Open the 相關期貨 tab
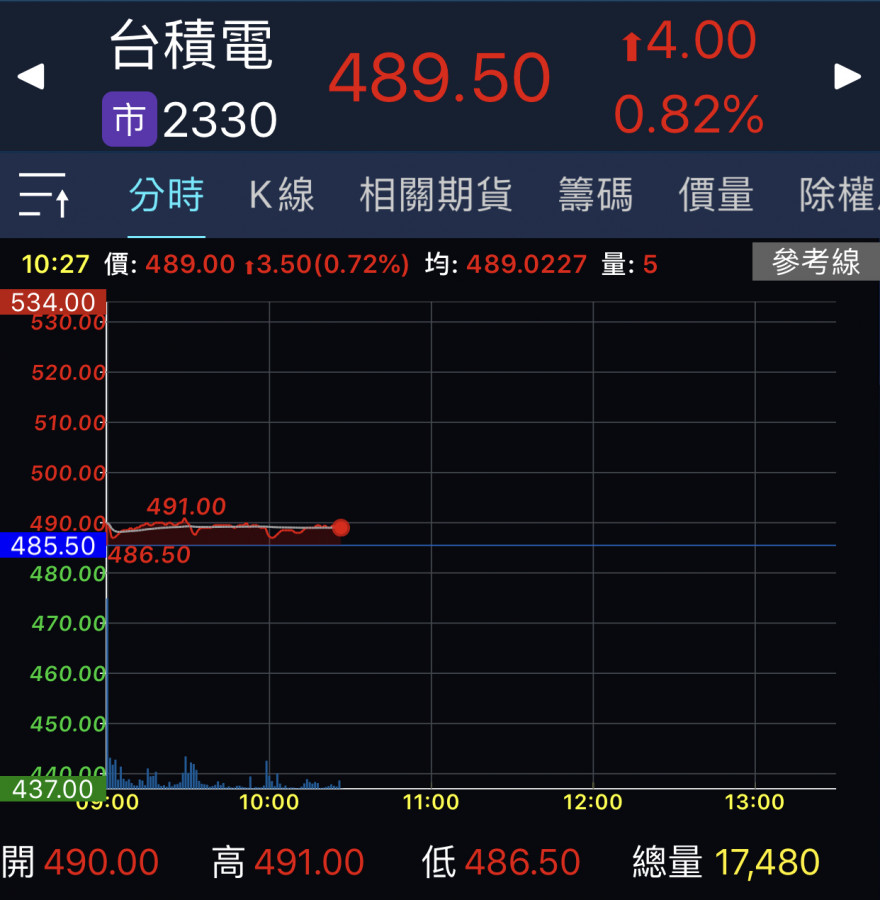The image size is (880, 900). [x=435, y=195]
